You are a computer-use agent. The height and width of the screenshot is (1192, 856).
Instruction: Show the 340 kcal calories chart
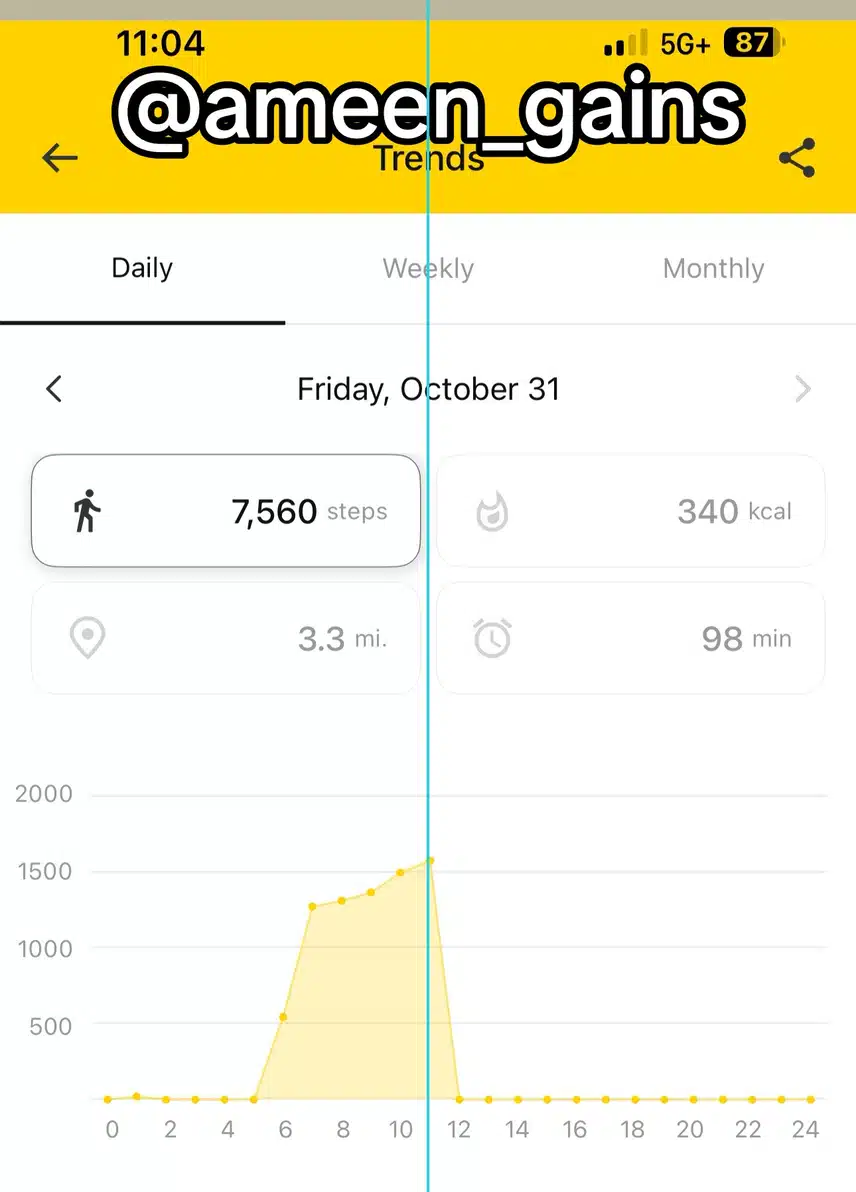[631, 511]
